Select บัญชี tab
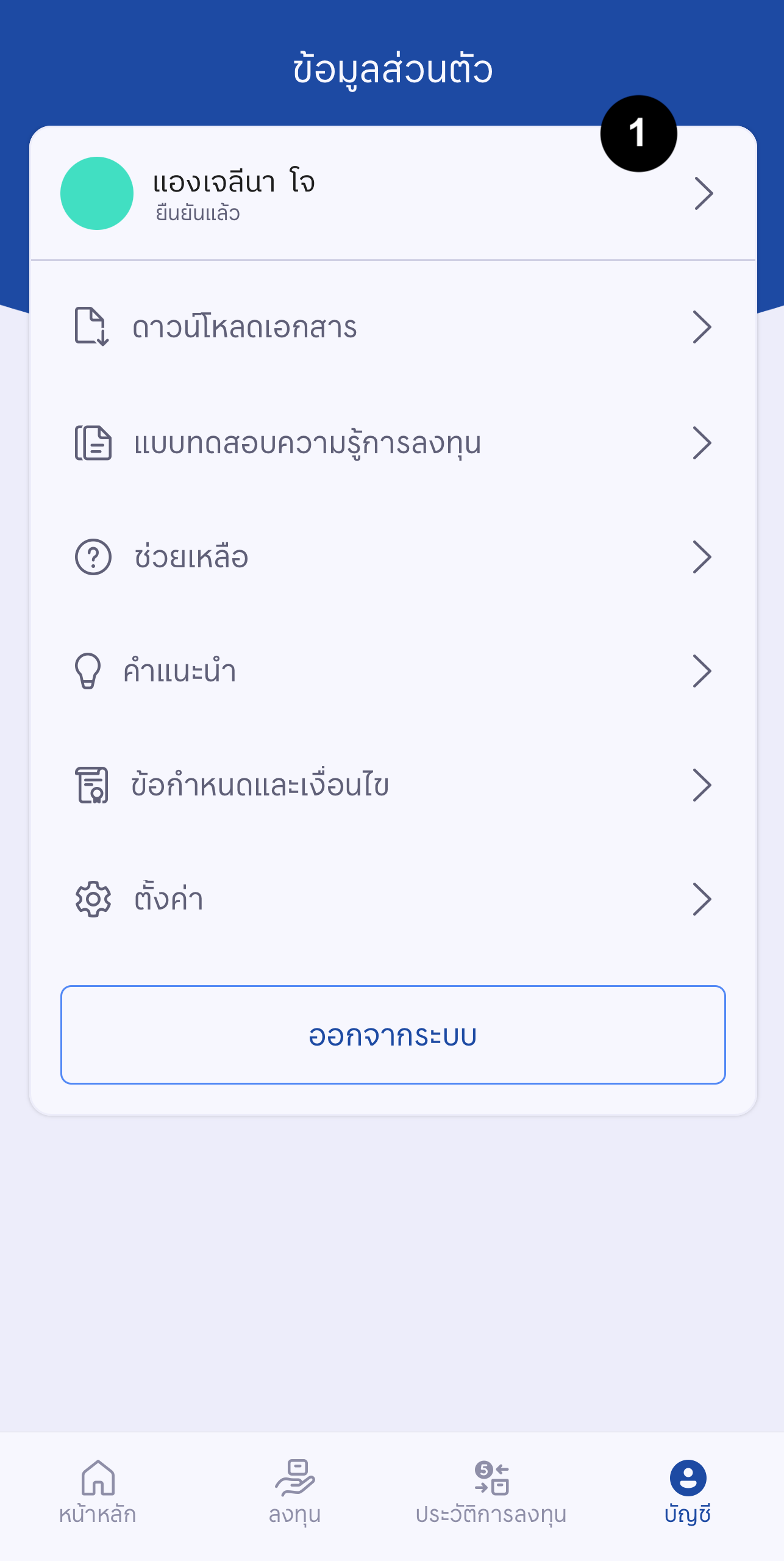Viewport: 784px width, 1561px height. 688,1491
